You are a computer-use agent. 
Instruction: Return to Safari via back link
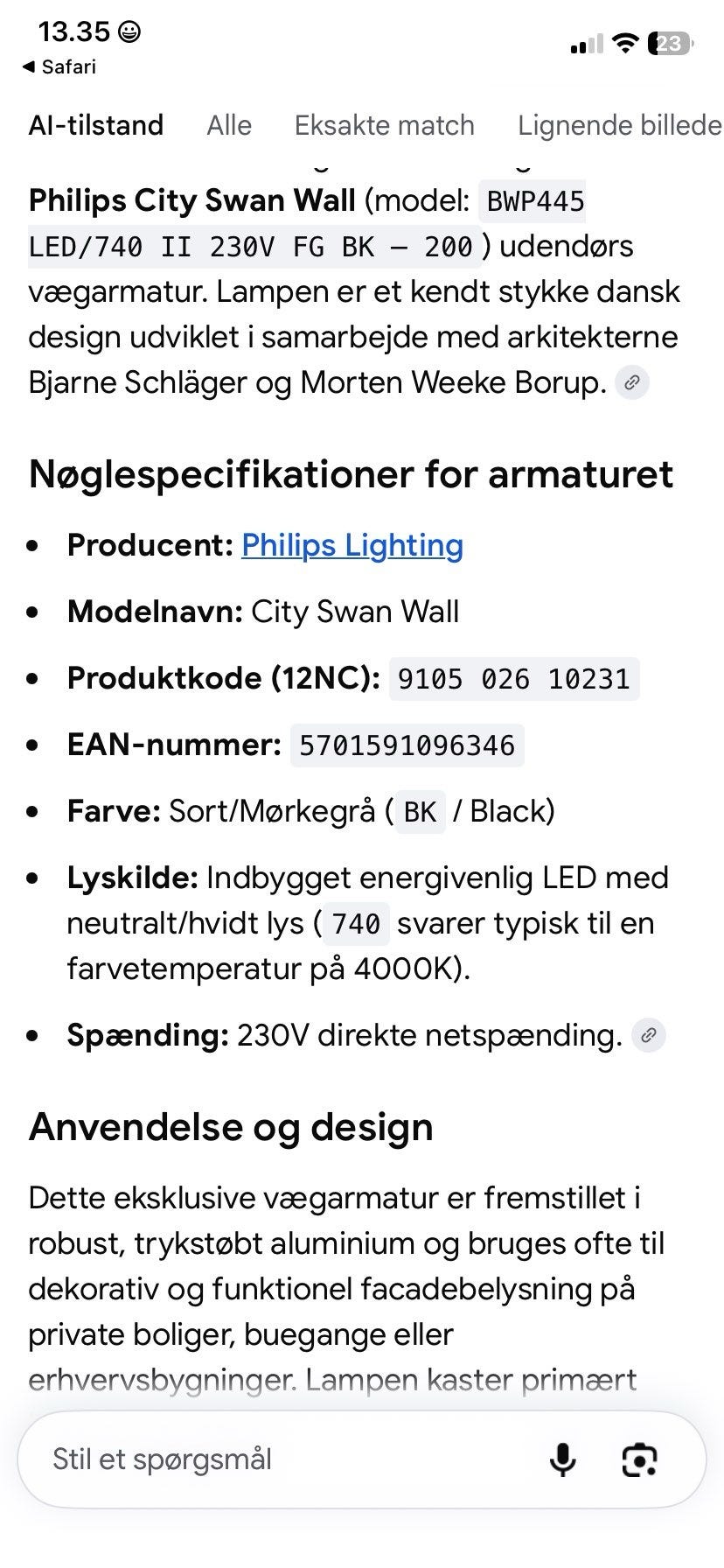click(59, 66)
